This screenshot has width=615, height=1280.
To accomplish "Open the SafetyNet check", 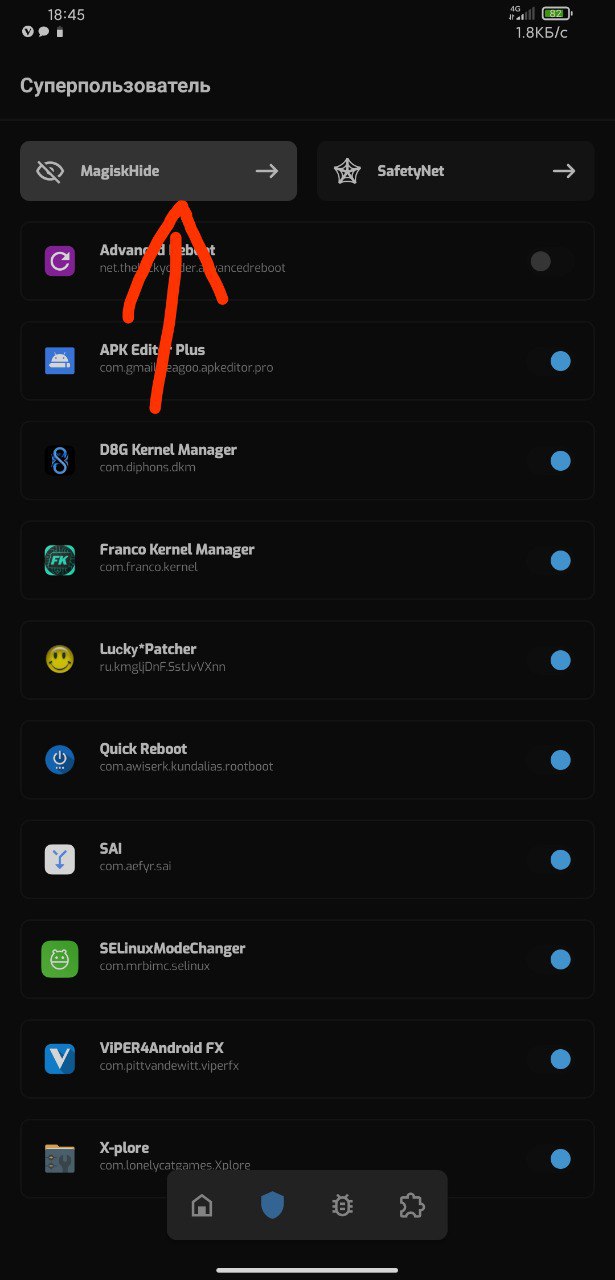I will point(455,171).
